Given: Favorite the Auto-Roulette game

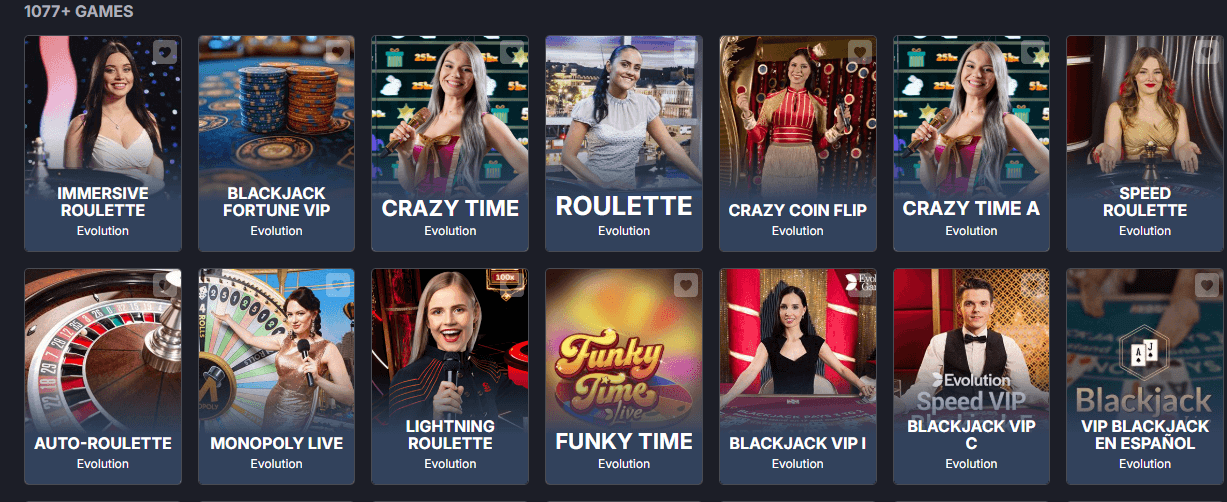Looking at the screenshot, I should point(165,286).
